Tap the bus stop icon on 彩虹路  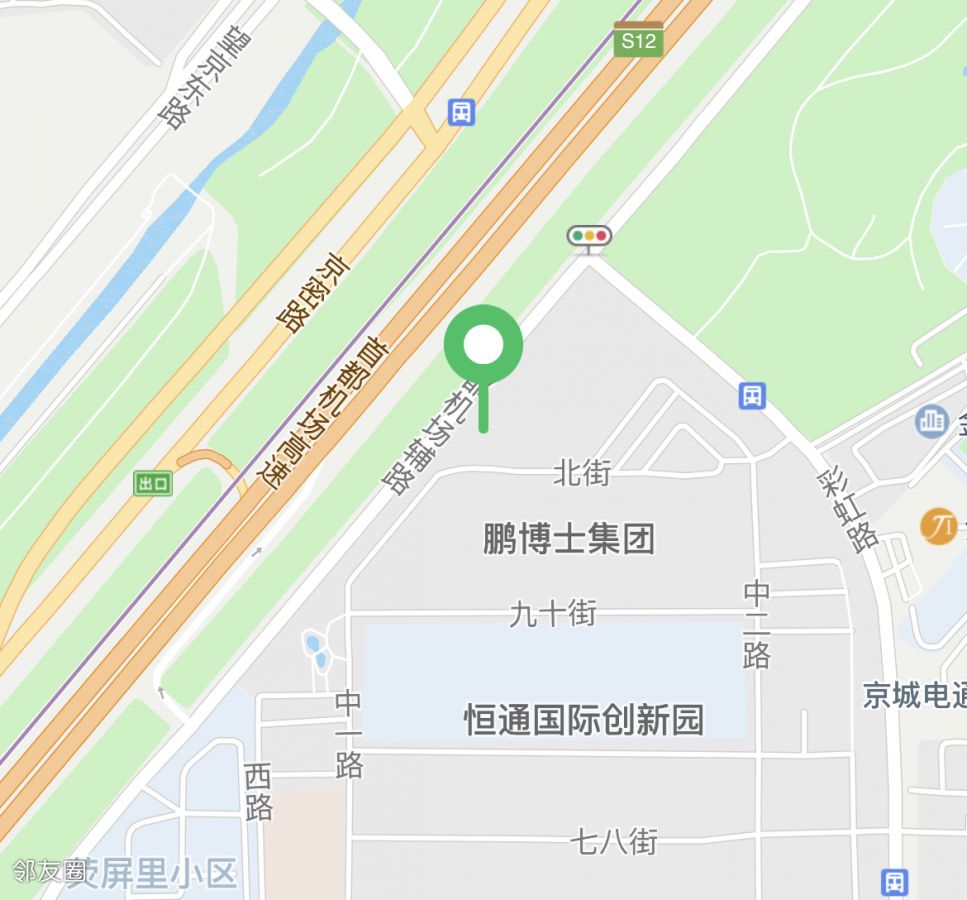point(753,396)
